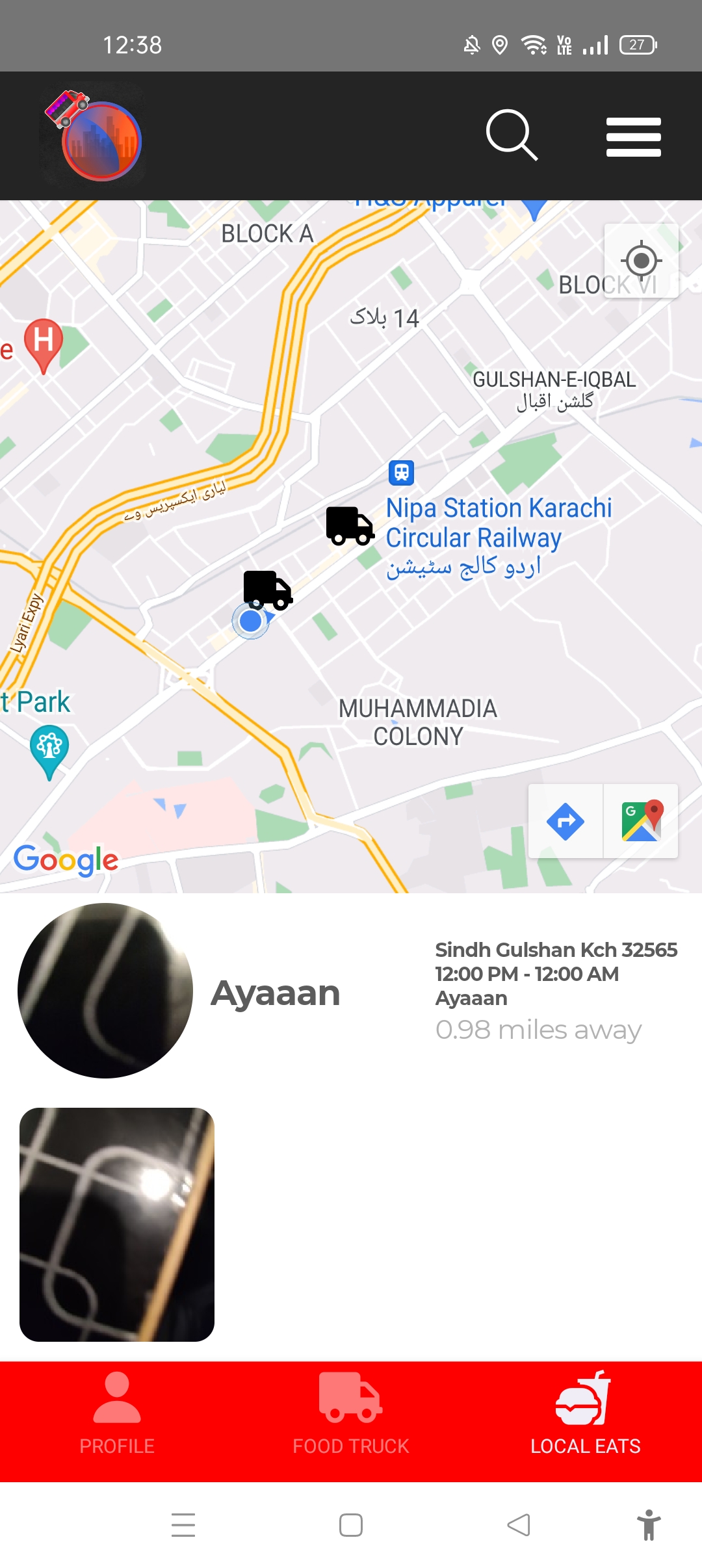
Task: Get directions with the blue arrow button
Action: tap(565, 822)
